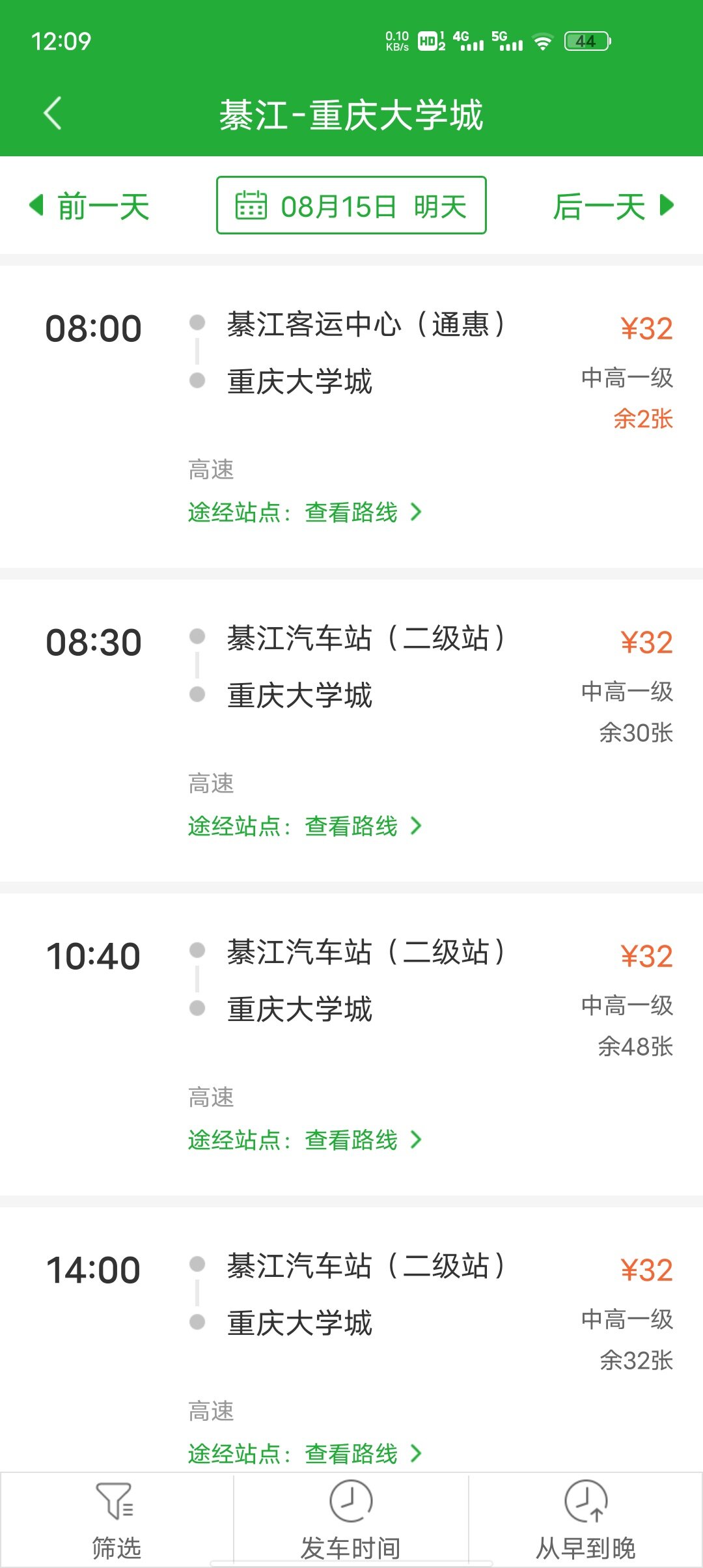View route stops for the 08:00 bus

click(x=305, y=512)
